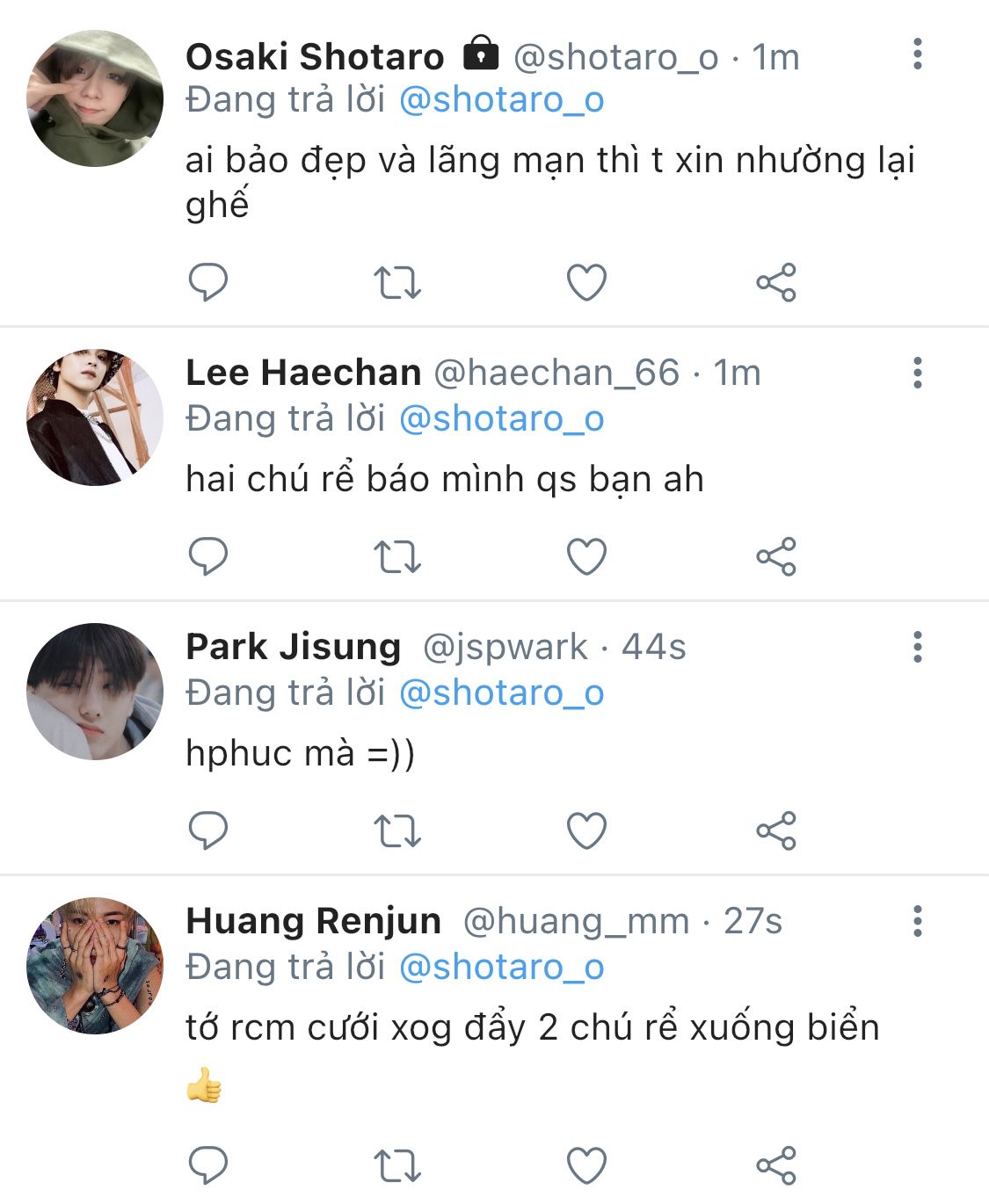989x1204 pixels.
Task: Retweet Huang Renjun's tweet
Action: (397, 1166)
